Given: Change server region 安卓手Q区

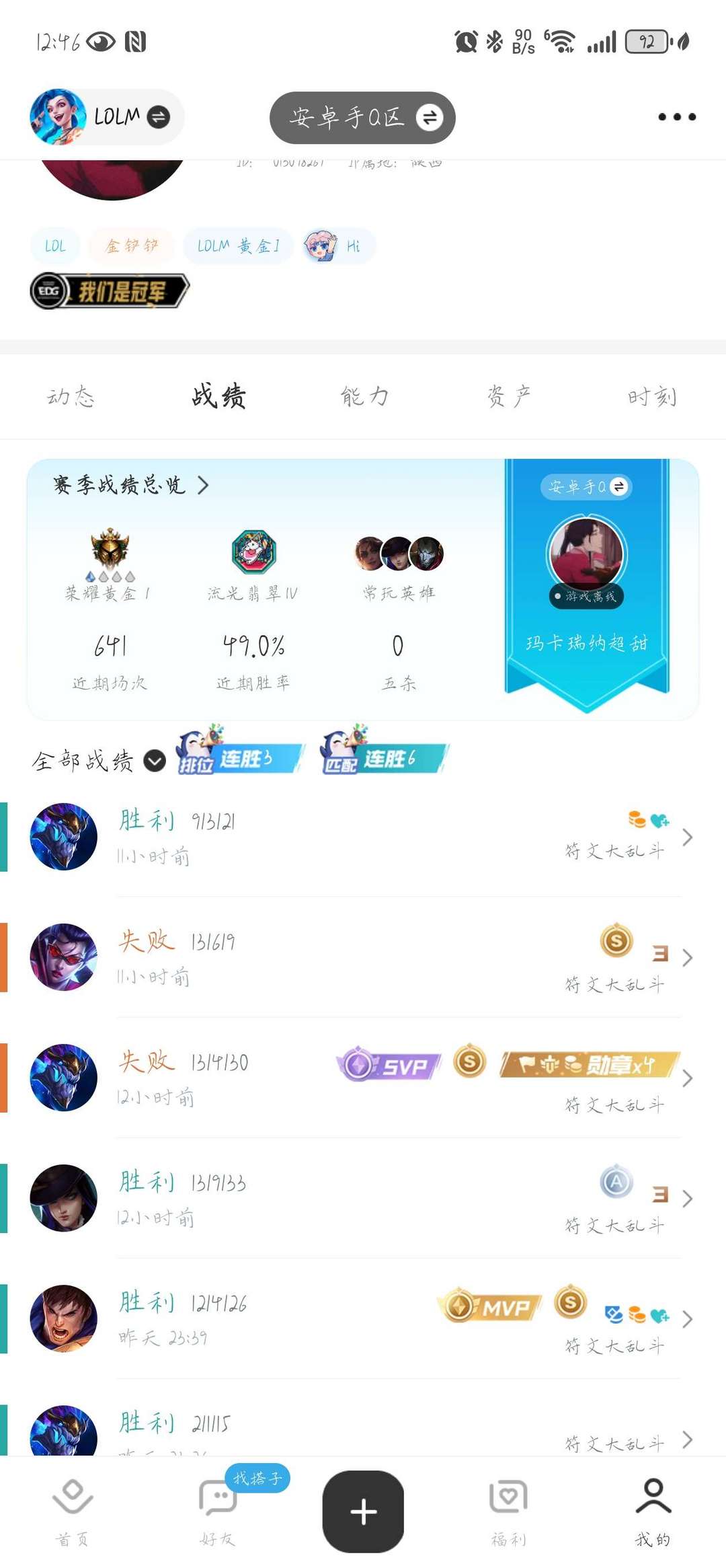Looking at the screenshot, I should [x=362, y=118].
